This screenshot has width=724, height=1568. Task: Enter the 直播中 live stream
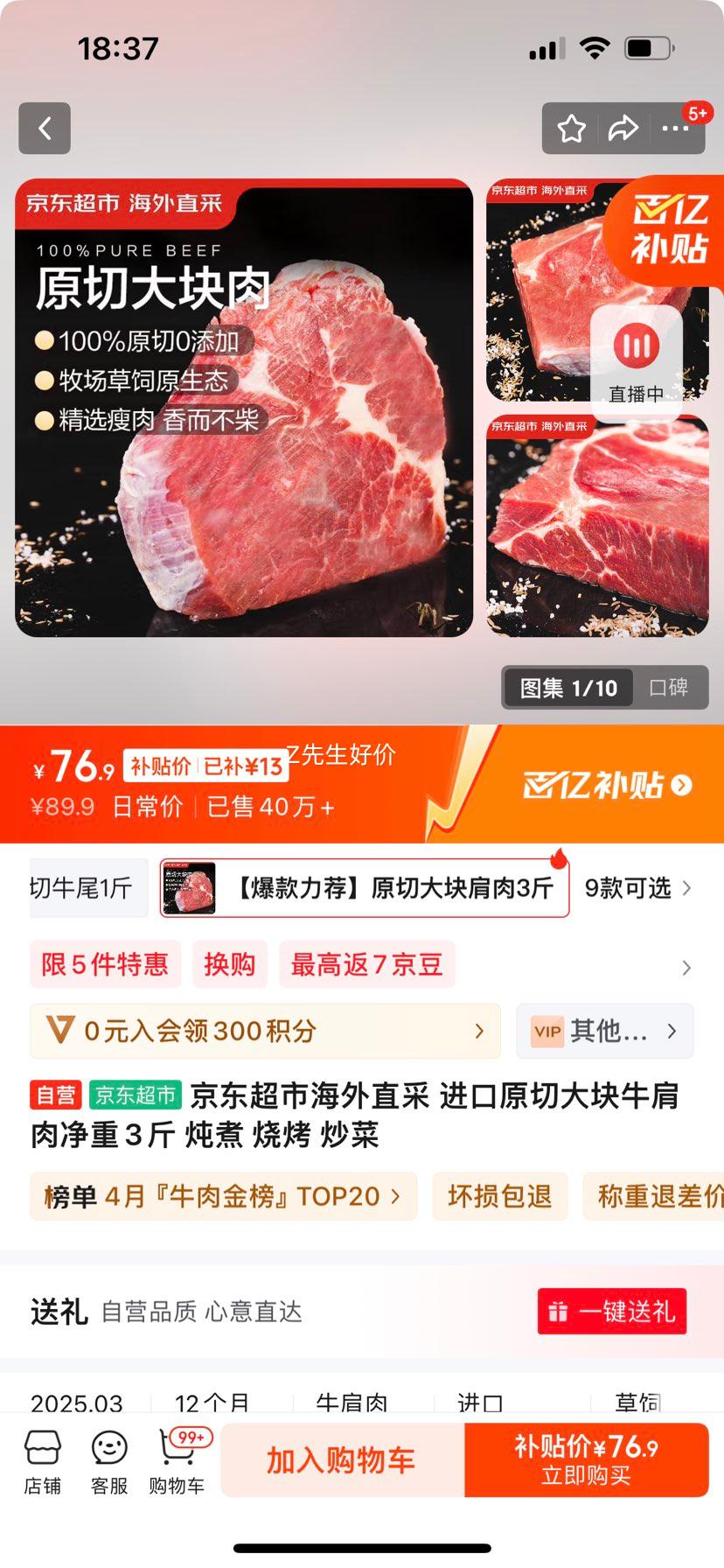click(x=637, y=359)
